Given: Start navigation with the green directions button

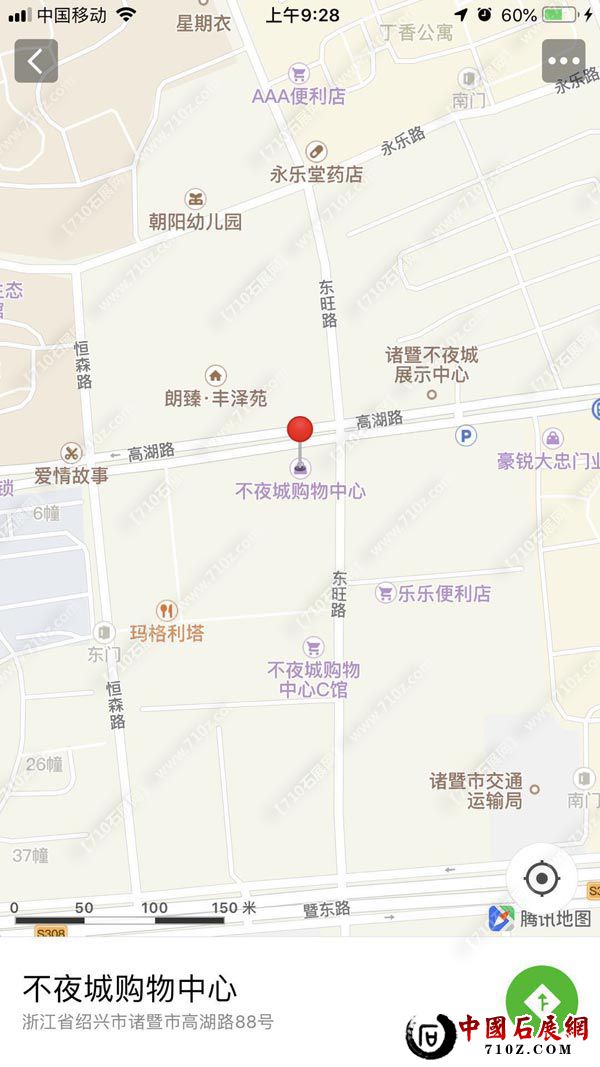Looking at the screenshot, I should click(x=541, y=1000).
